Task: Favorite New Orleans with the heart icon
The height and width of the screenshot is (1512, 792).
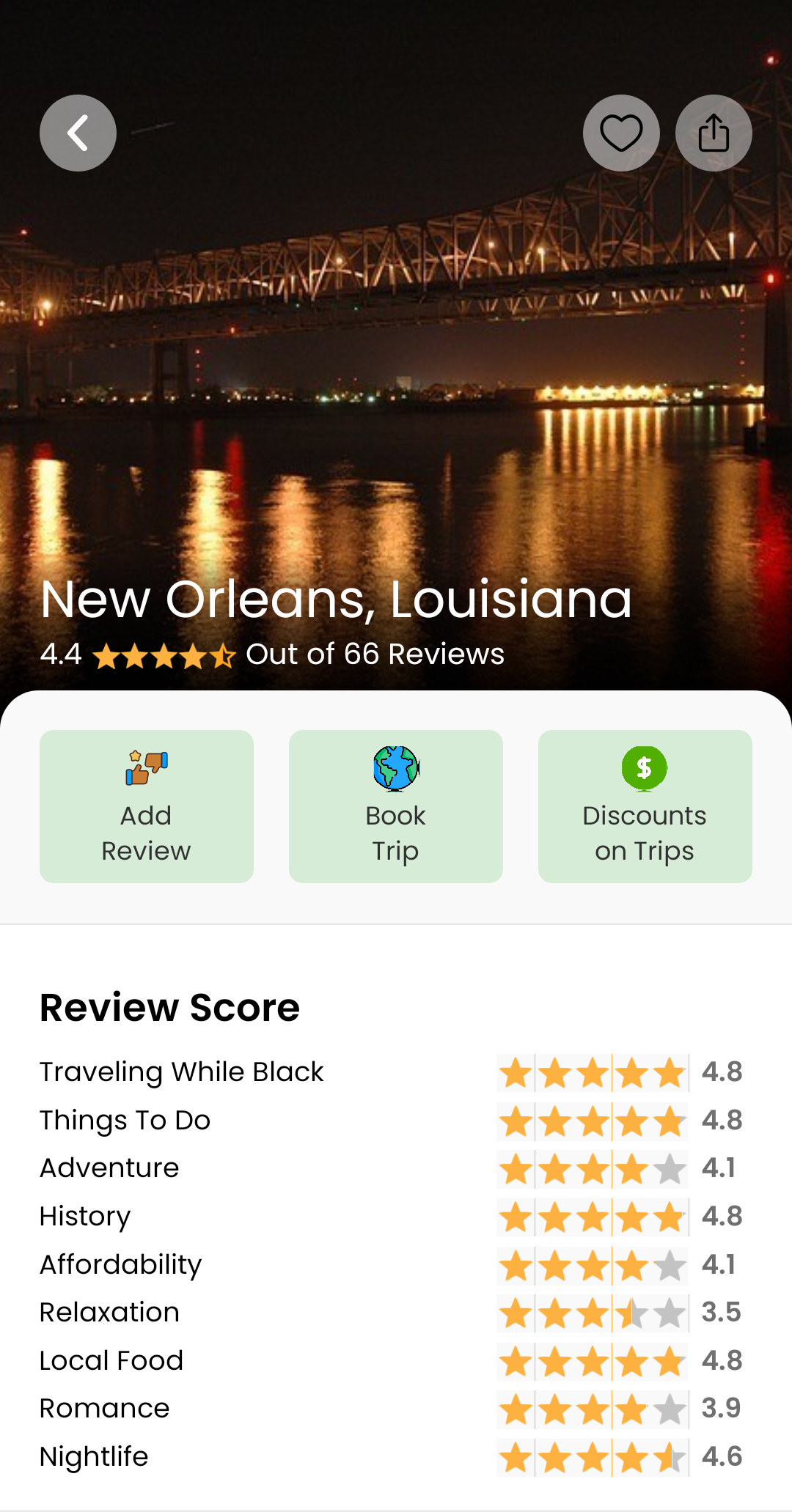Action: [x=621, y=133]
